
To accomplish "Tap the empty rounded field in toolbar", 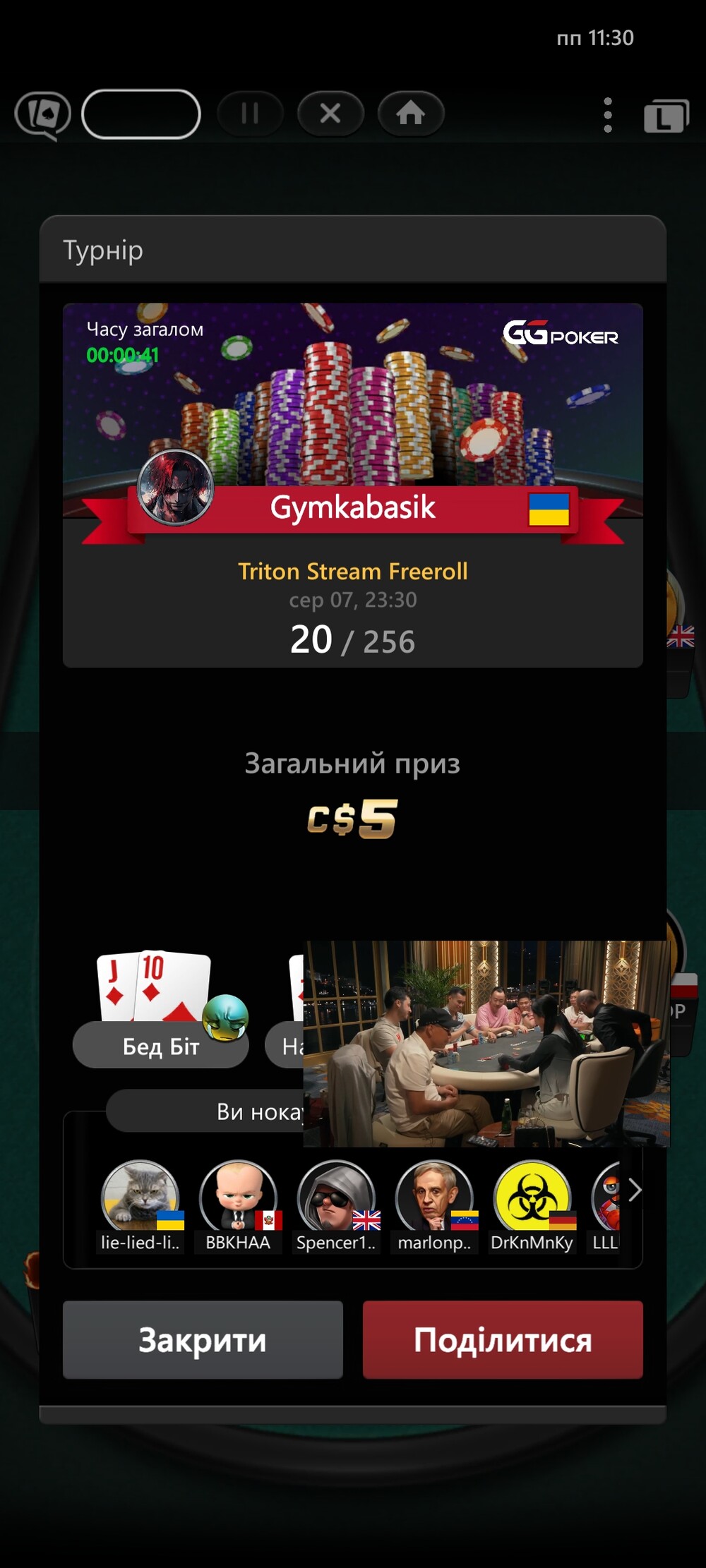I will coord(141,114).
